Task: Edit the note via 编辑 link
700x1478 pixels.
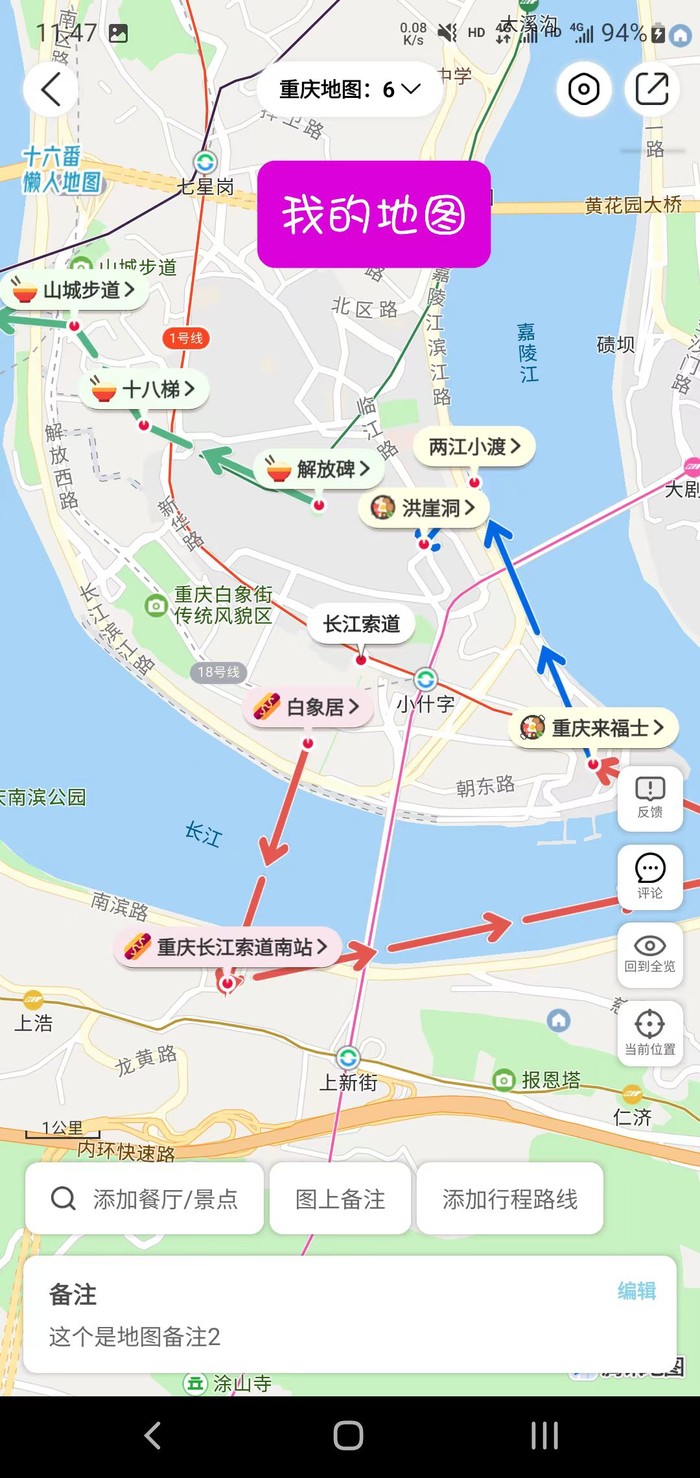Action: click(x=636, y=1291)
